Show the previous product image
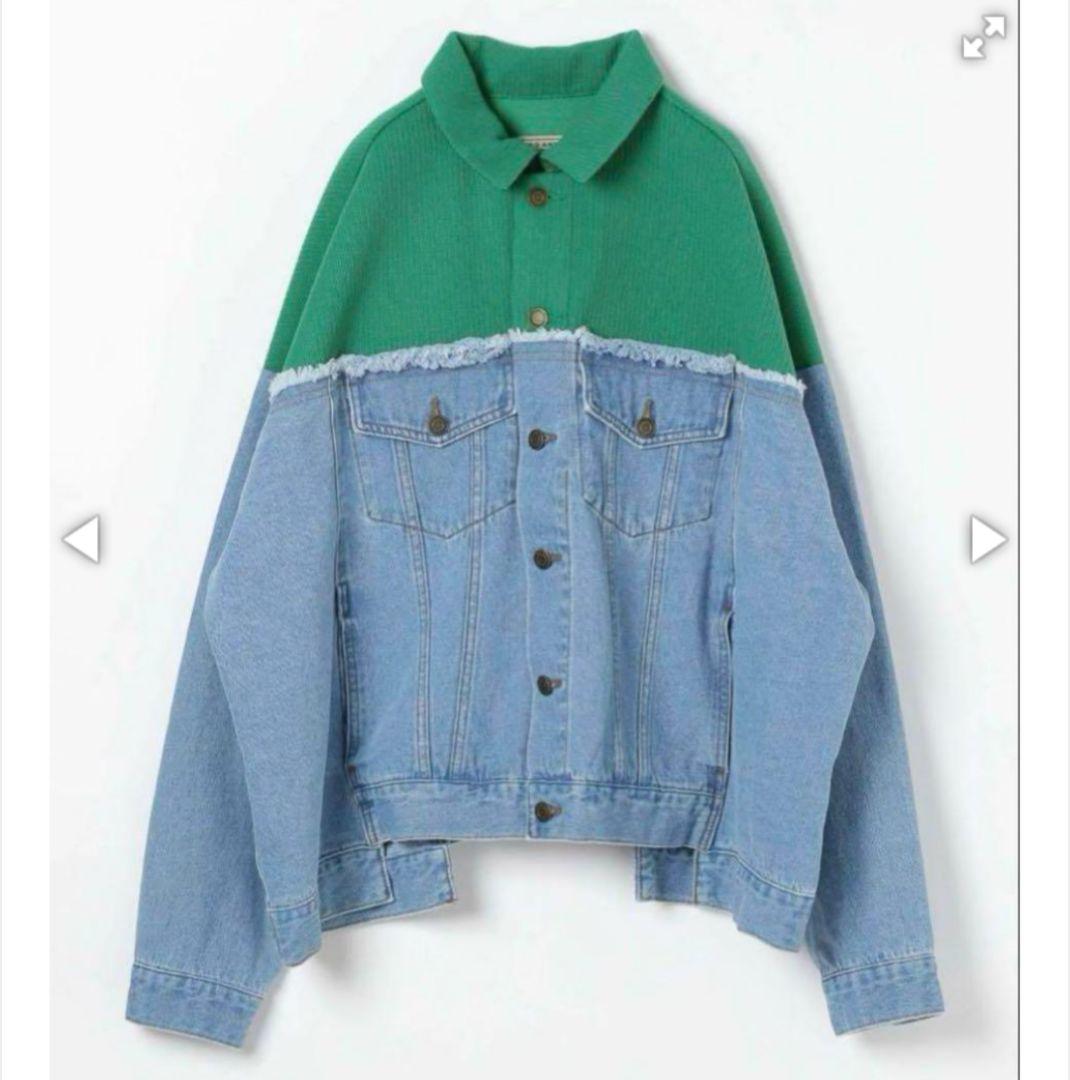The height and width of the screenshot is (1080, 1070). [81, 540]
